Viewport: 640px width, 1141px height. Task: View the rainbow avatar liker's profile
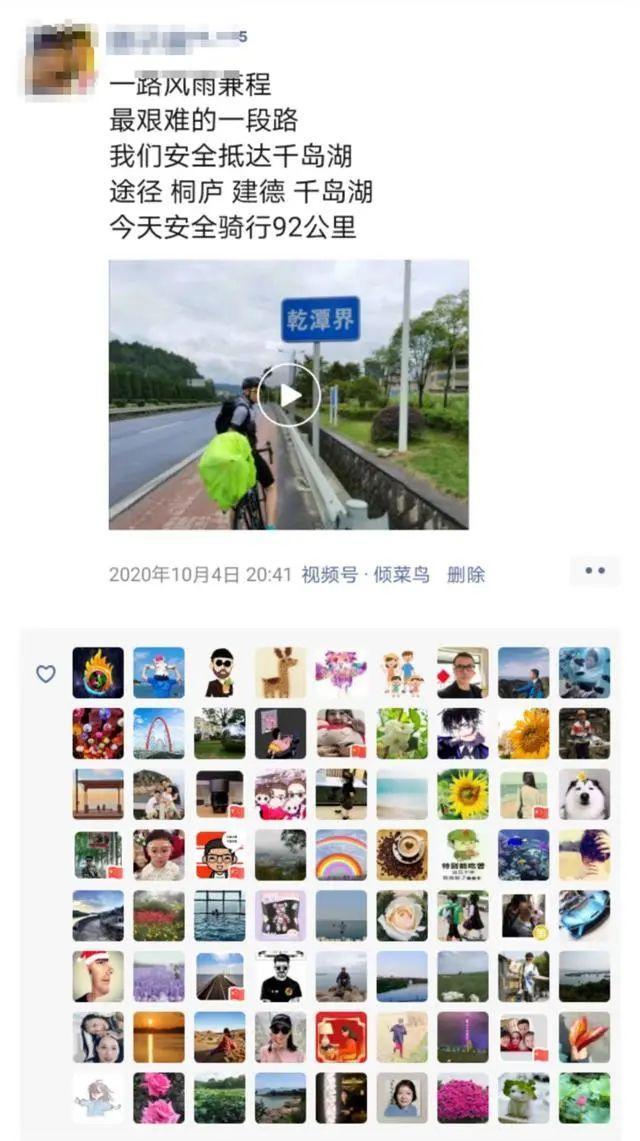tap(341, 855)
